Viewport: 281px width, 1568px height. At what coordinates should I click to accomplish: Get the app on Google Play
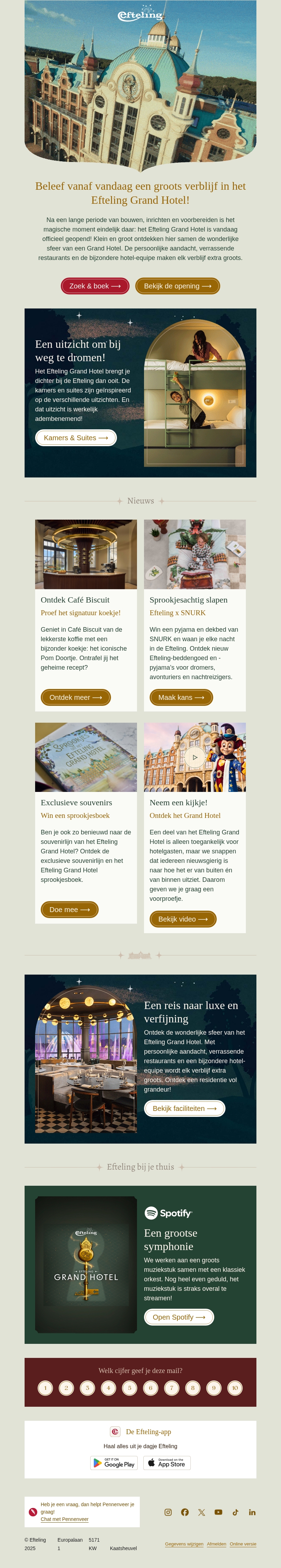pyautogui.click(x=114, y=1463)
